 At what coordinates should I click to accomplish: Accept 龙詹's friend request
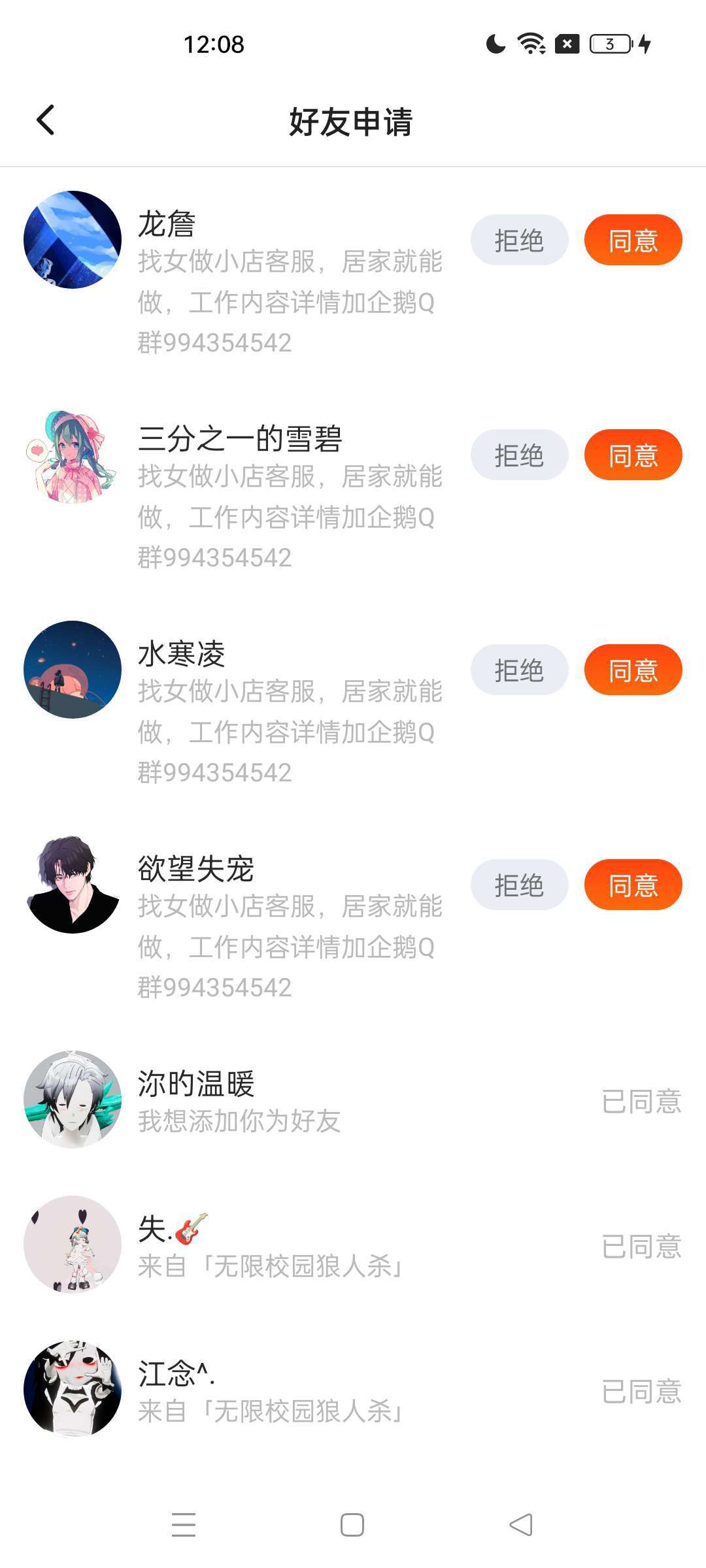[633, 240]
